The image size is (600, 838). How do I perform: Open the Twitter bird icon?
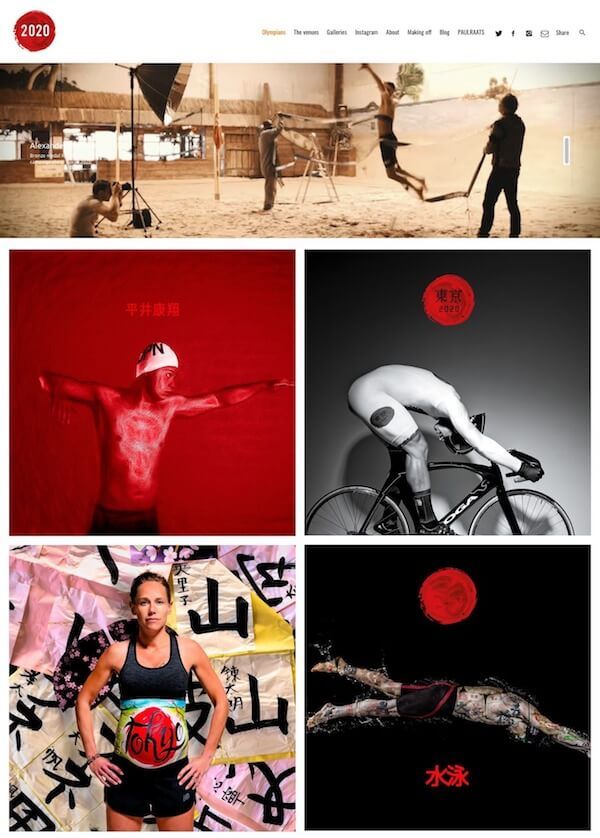coord(498,33)
